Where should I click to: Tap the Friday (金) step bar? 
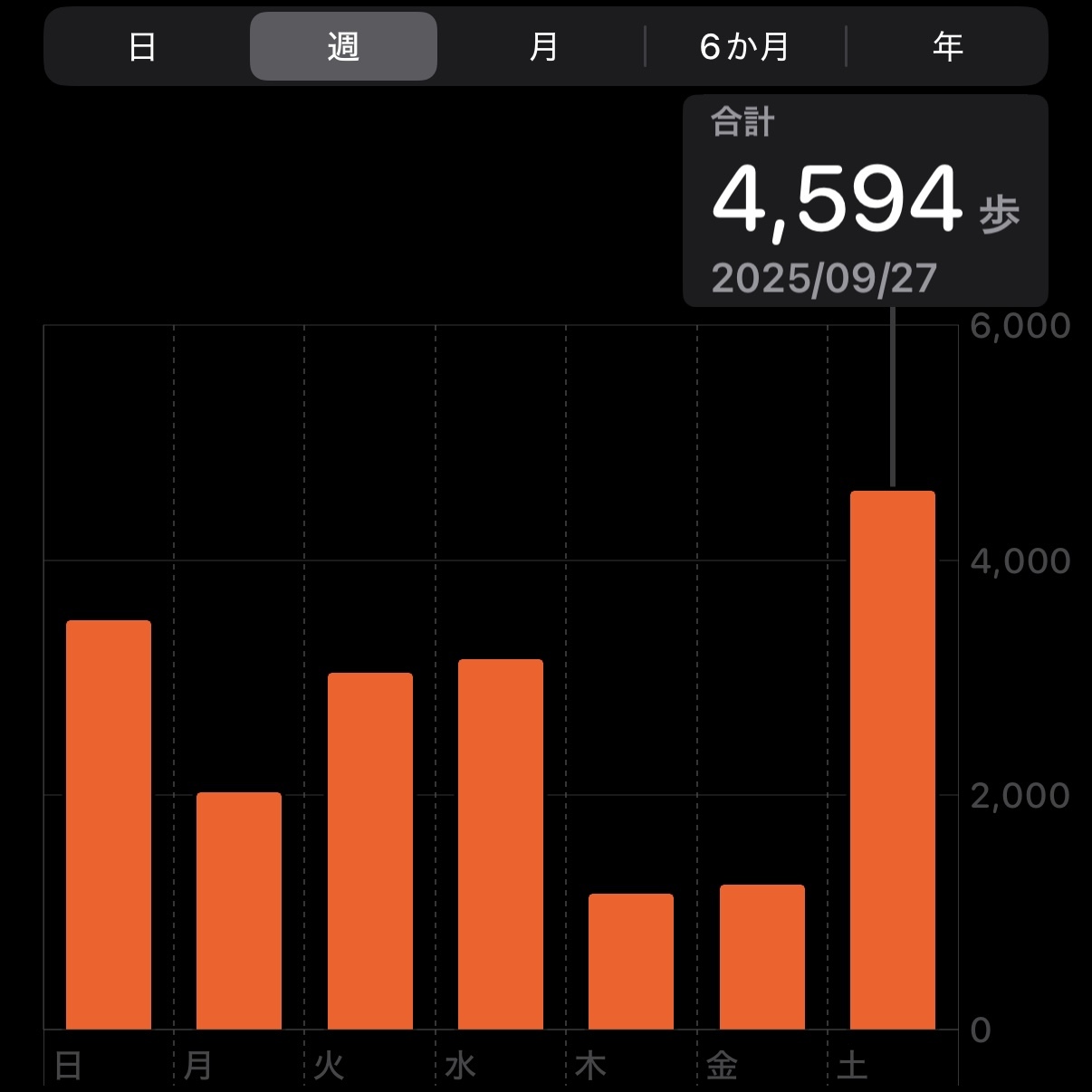(x=762, y=956)
